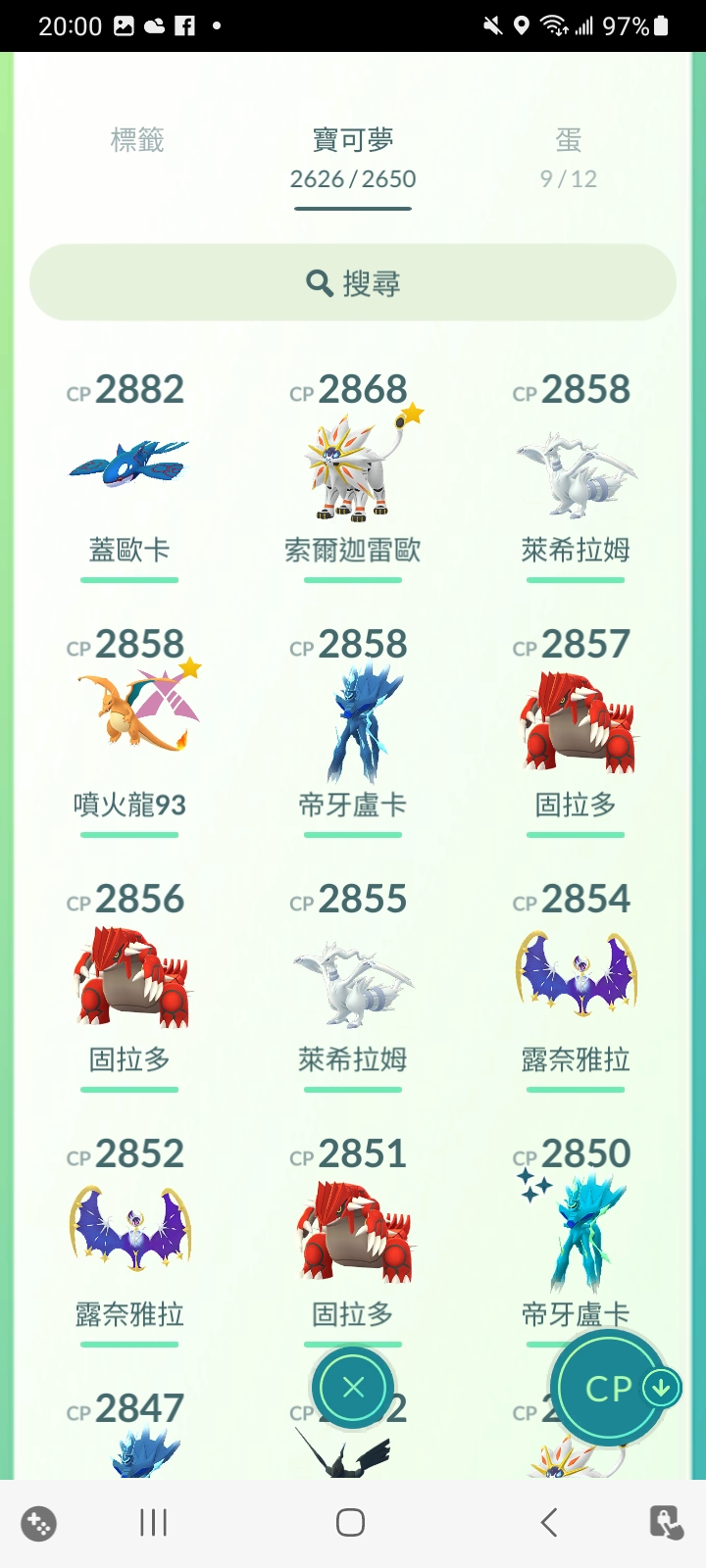Close the Pokémon storage list
The image size is (706, 1568).
click(353, 1387)
